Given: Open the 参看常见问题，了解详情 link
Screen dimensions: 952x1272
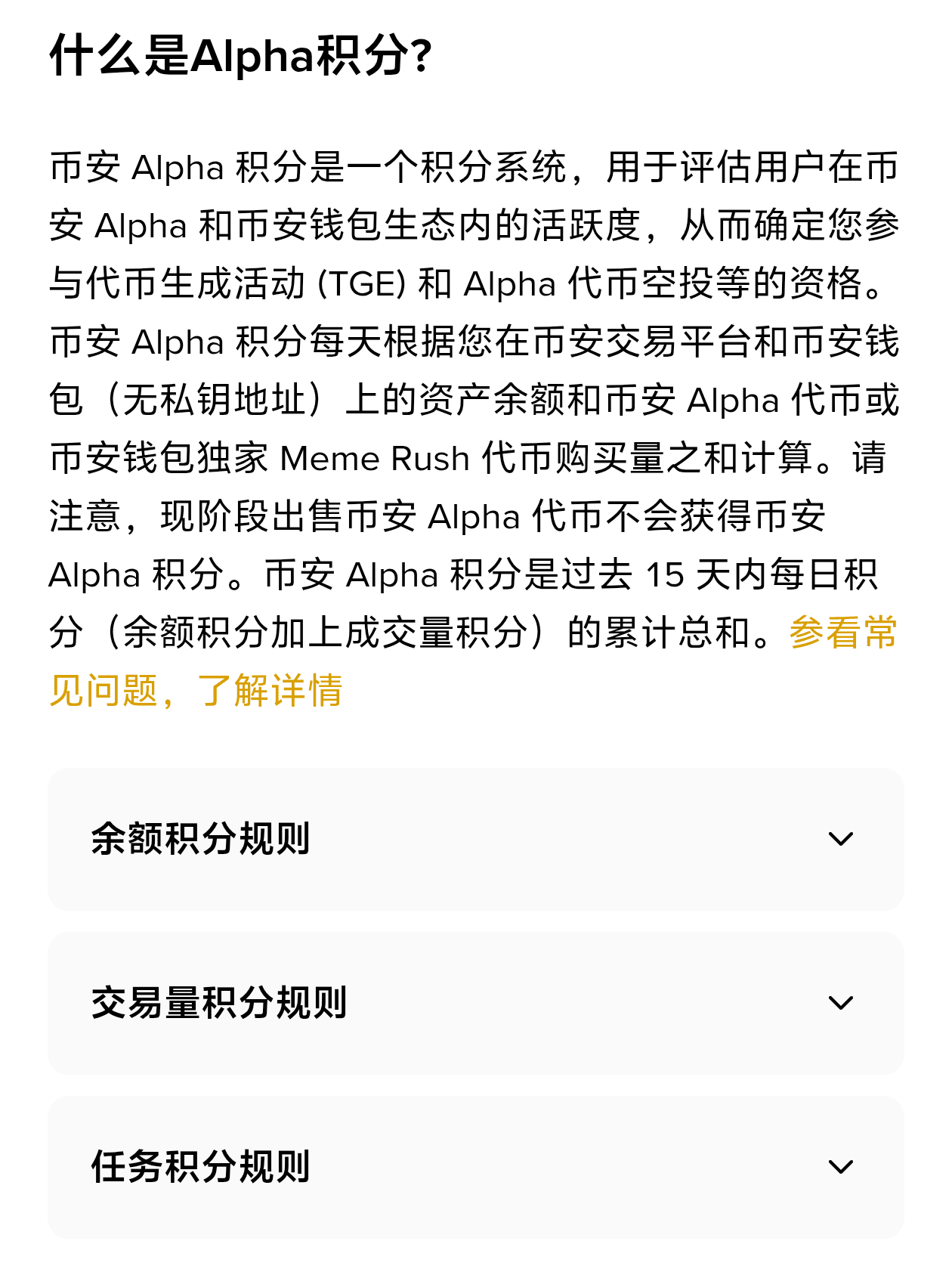Looking at the screenshot, I should pyautogui.click(x=195, y=690).
